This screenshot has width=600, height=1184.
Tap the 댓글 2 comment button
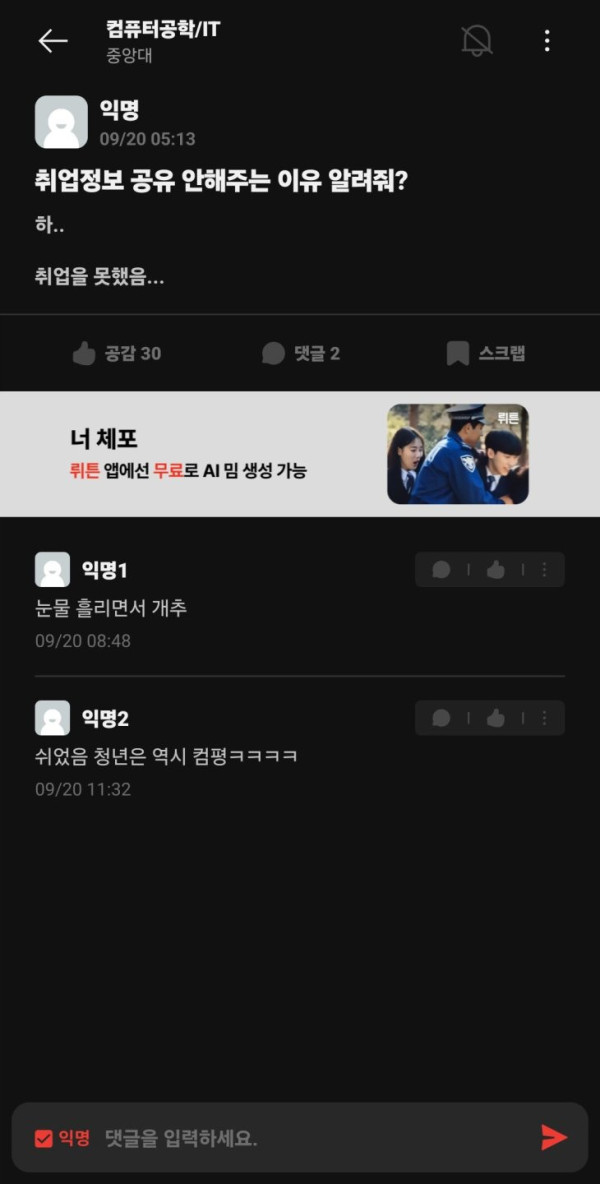point(301,353)
